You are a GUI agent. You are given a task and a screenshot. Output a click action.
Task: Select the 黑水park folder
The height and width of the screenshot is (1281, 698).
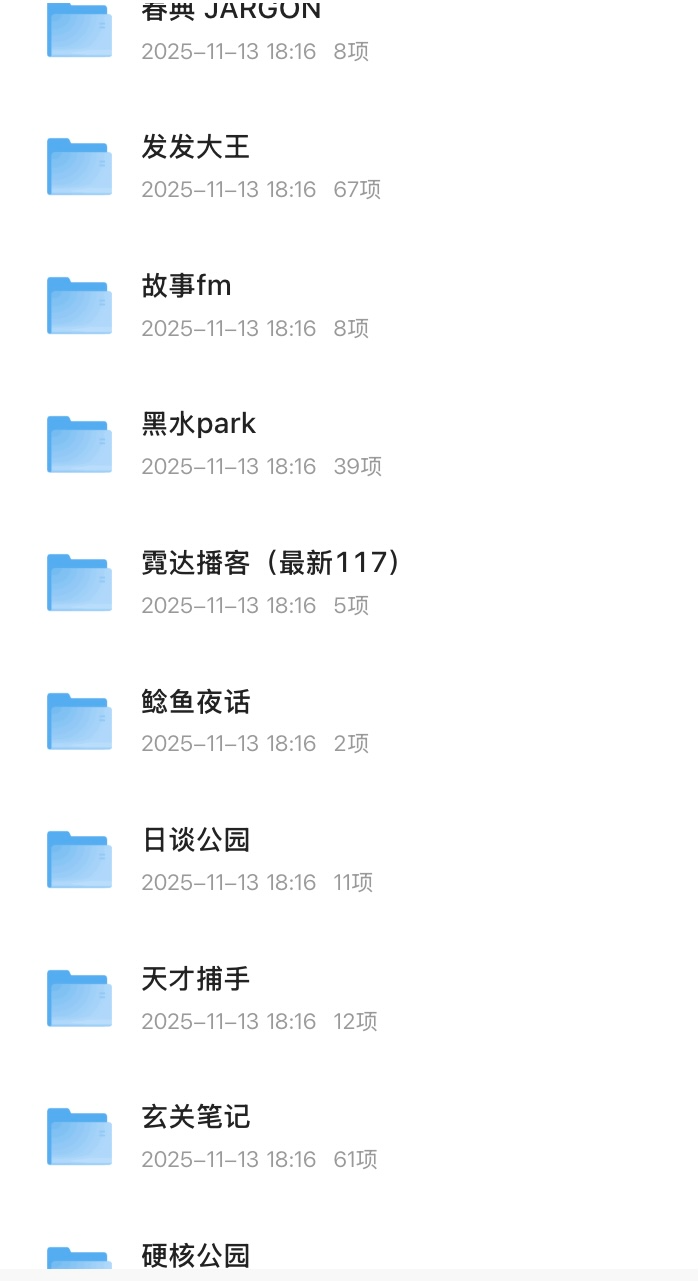[199, 425]
